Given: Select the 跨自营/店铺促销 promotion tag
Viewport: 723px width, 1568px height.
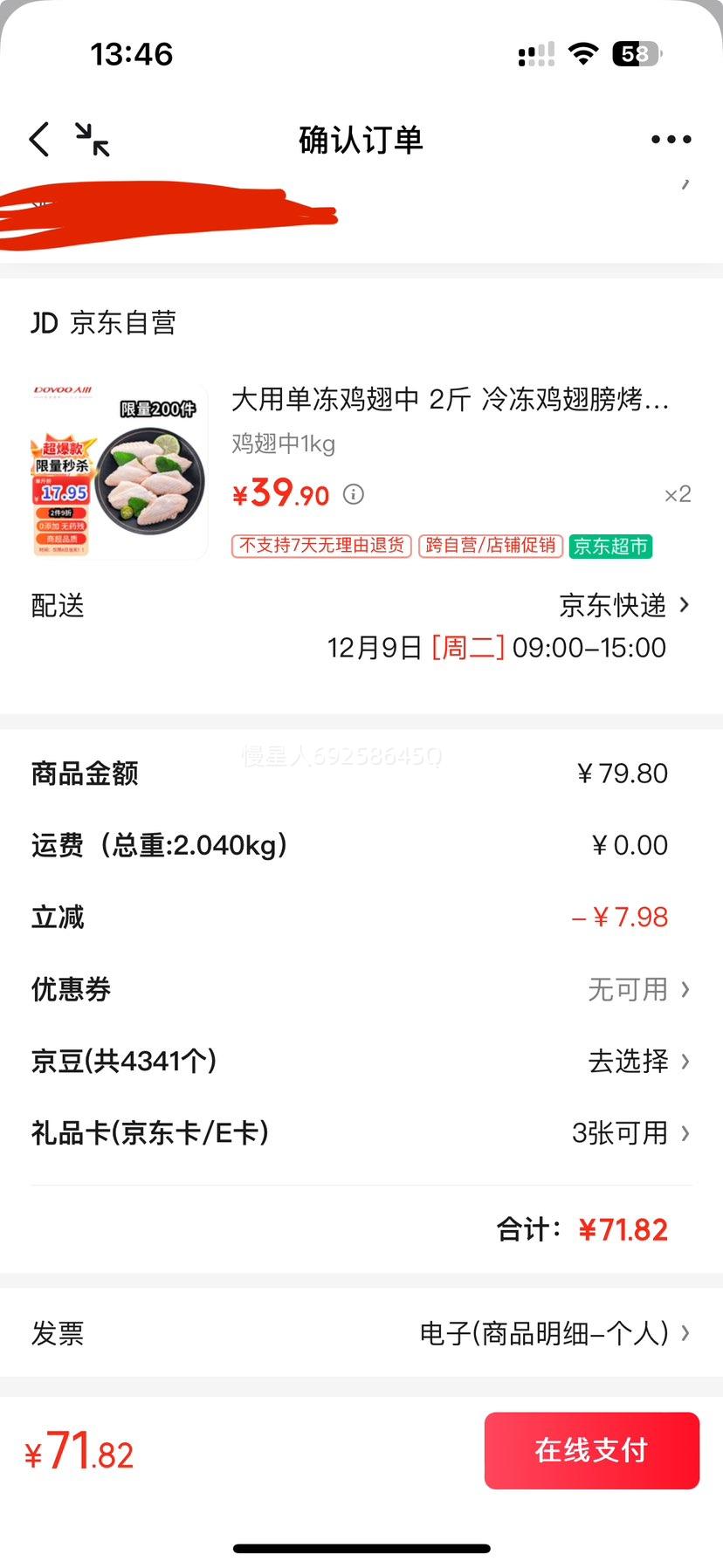Looking at the screenshot, I should pos(489,547).
